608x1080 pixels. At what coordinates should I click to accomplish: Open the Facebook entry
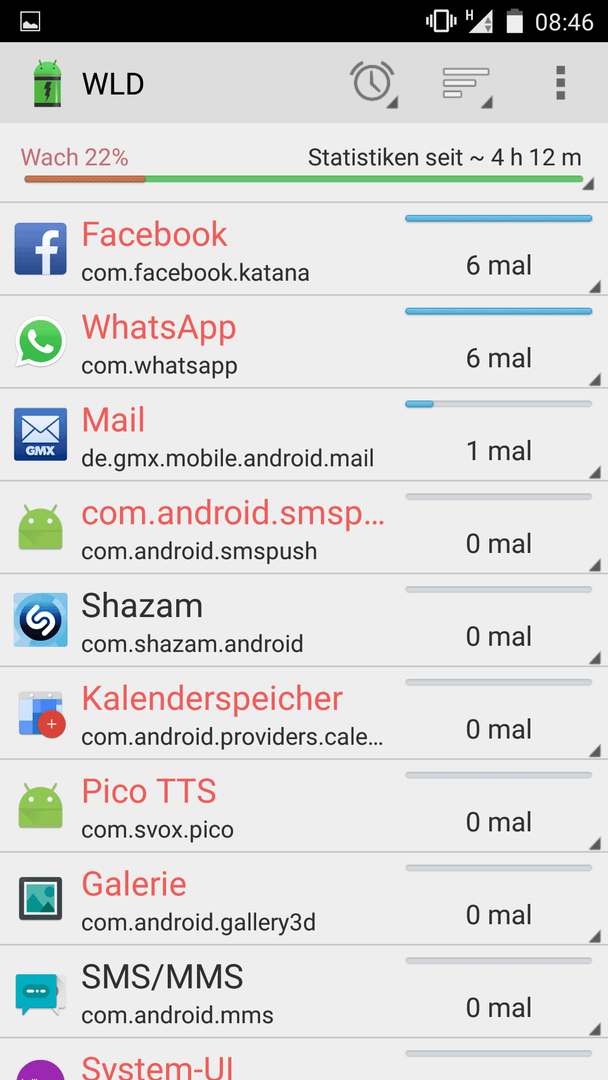click(304, 249)
